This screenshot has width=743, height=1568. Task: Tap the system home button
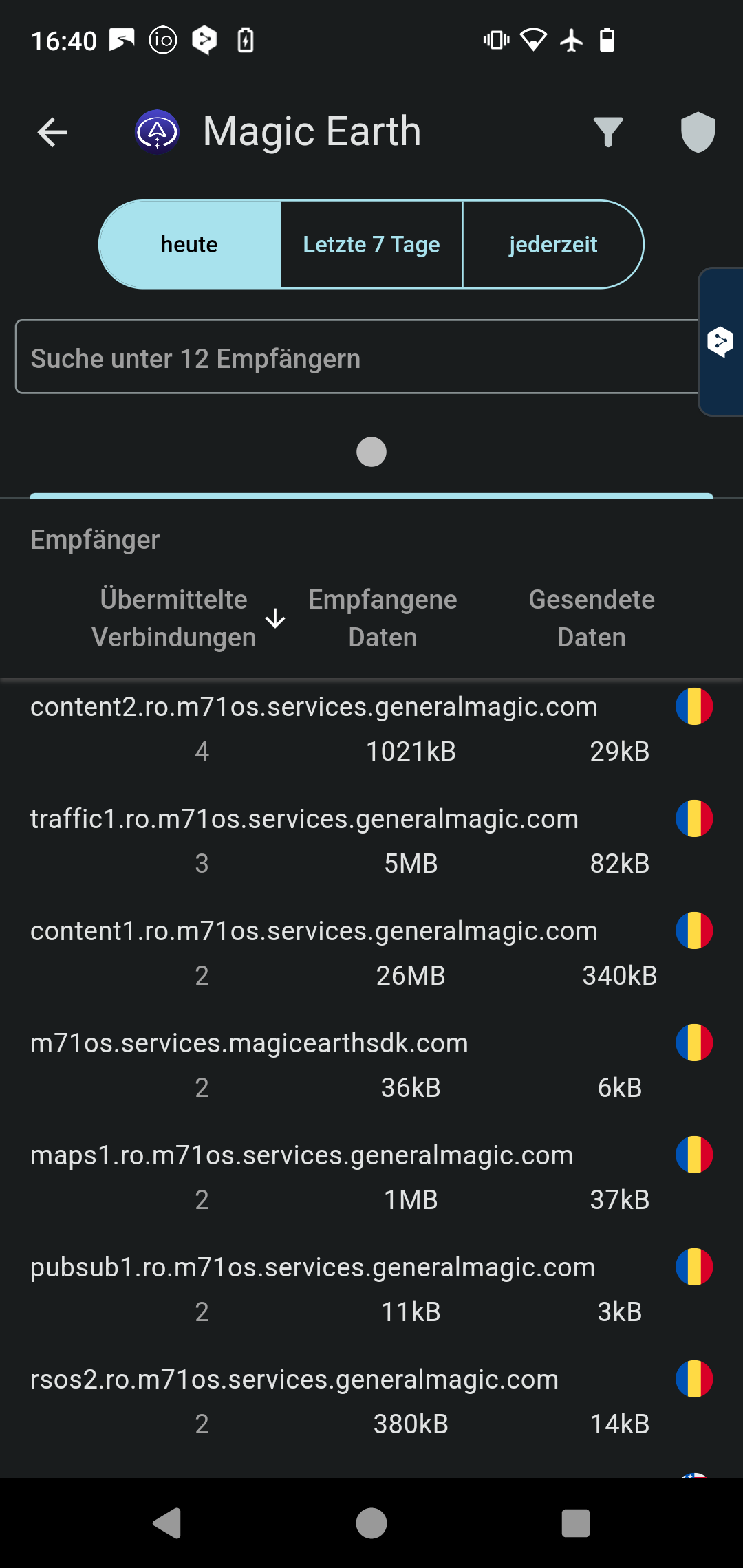click(371, 1523)
